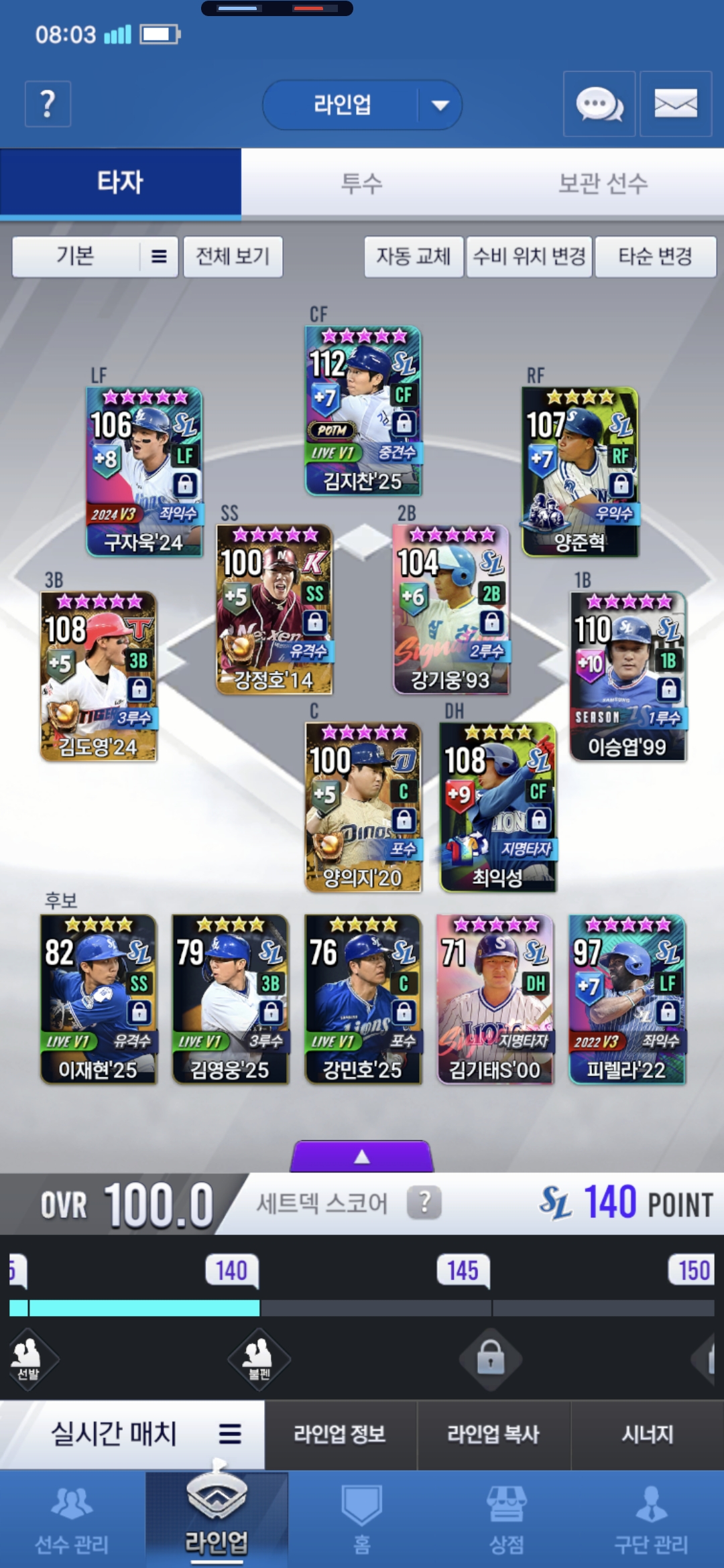Open the 기본 sort menu

pos(95,256)
